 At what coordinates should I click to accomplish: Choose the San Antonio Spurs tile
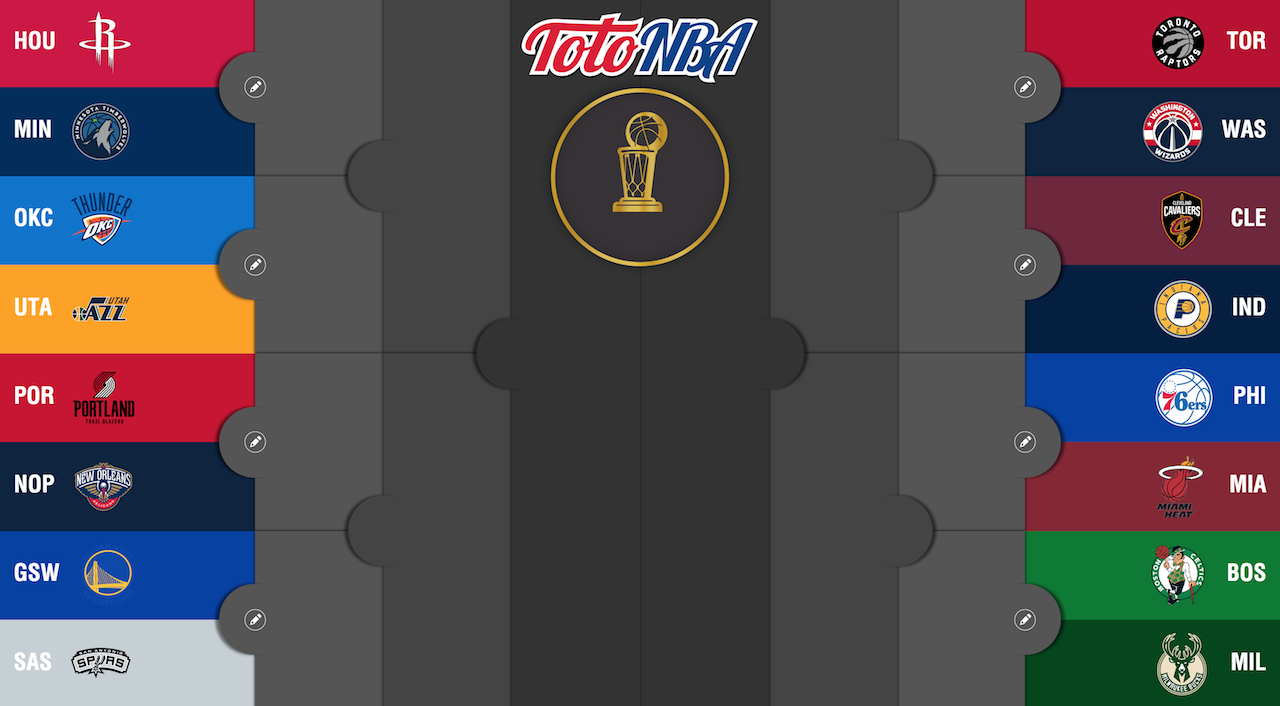coord(110,662)
